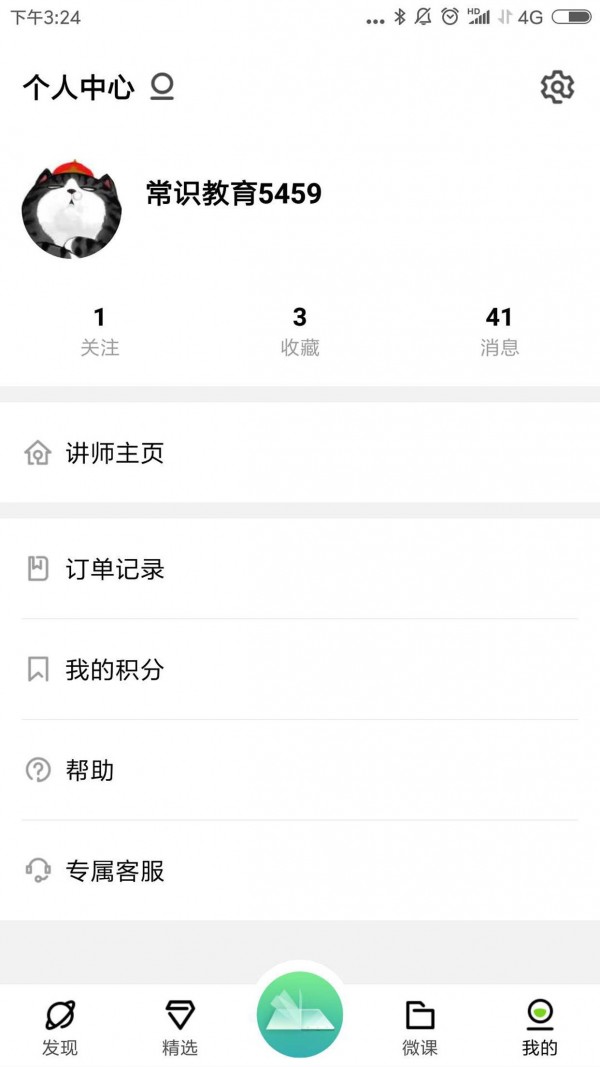Select the 我的 tab
The height and width of the screenshot is (1067, 600).
[540, 1028]
